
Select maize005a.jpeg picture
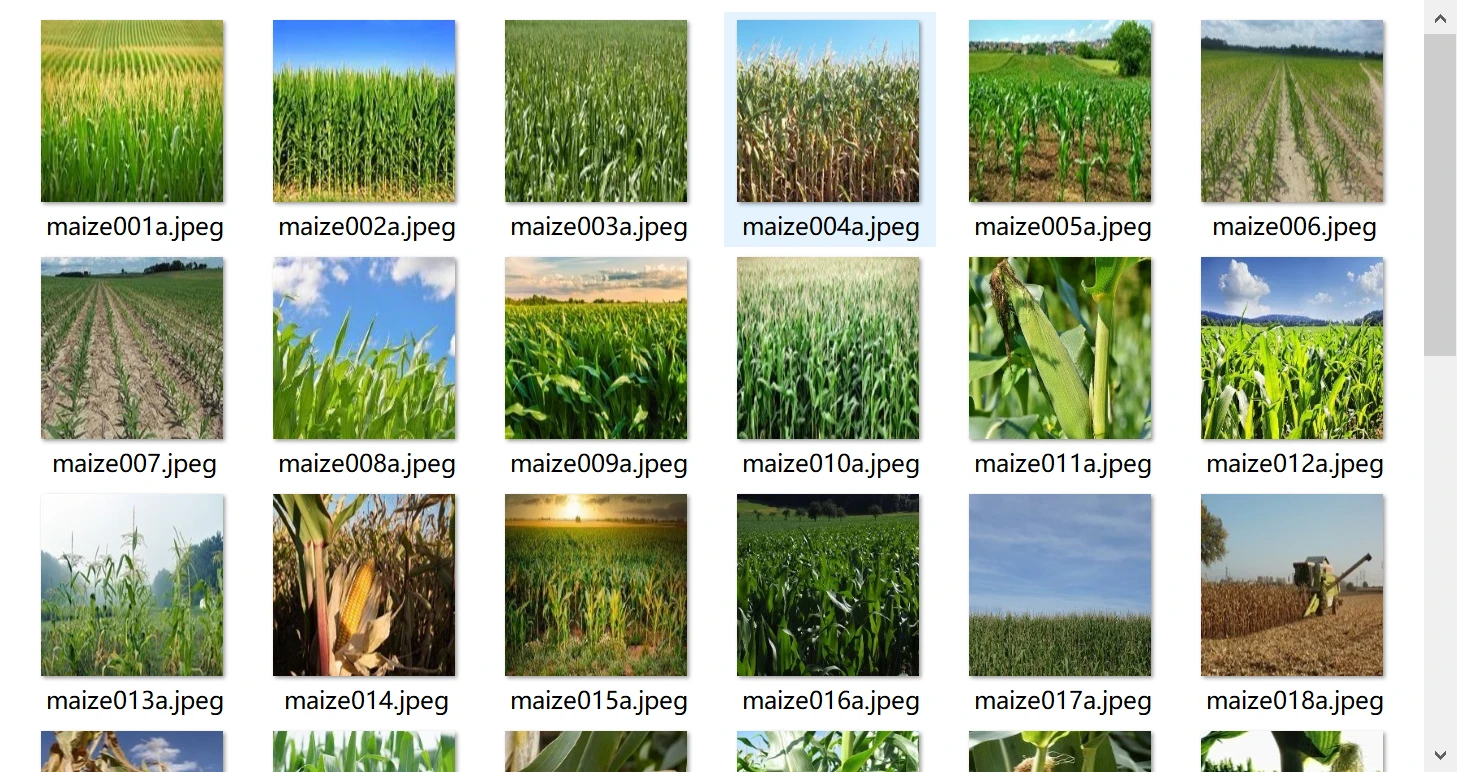click(x=1060, y=111)
